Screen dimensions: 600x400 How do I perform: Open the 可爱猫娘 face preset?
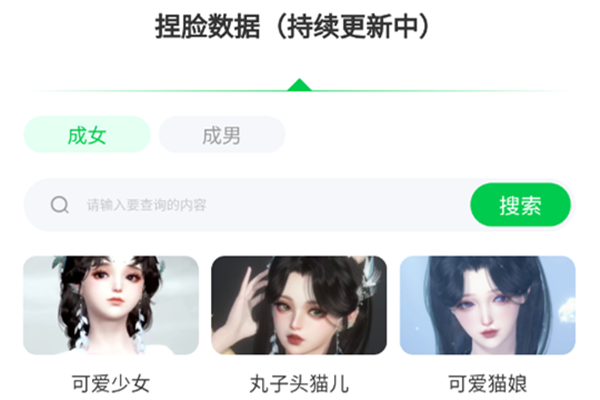coord(487,306)
